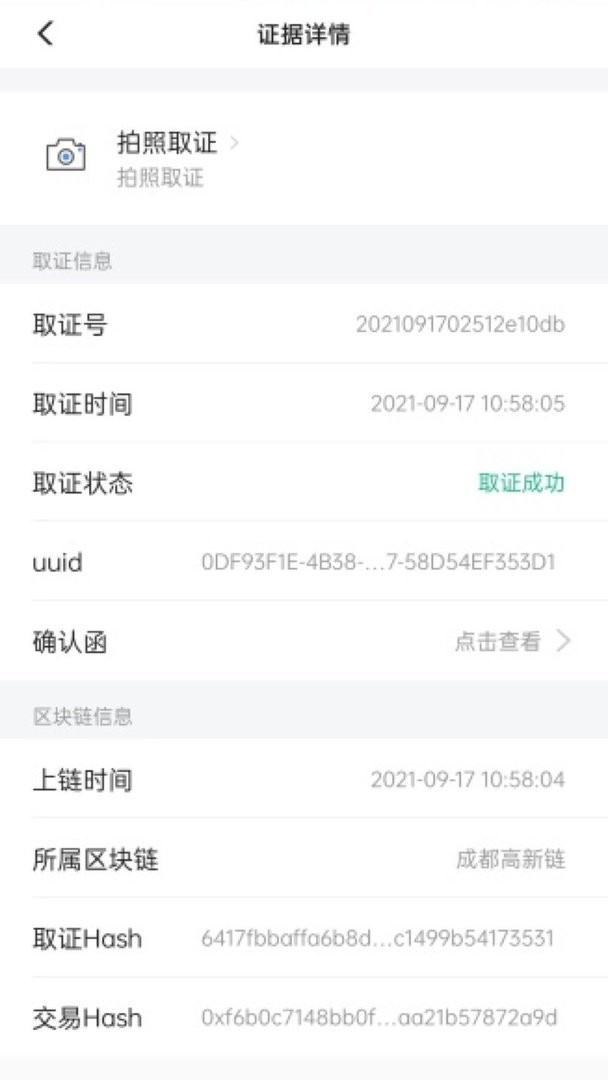Open the 确认函 点击查看 row
Image resolution: width=608 pixels, height=1080 pixels.
[x=510, y=642]
